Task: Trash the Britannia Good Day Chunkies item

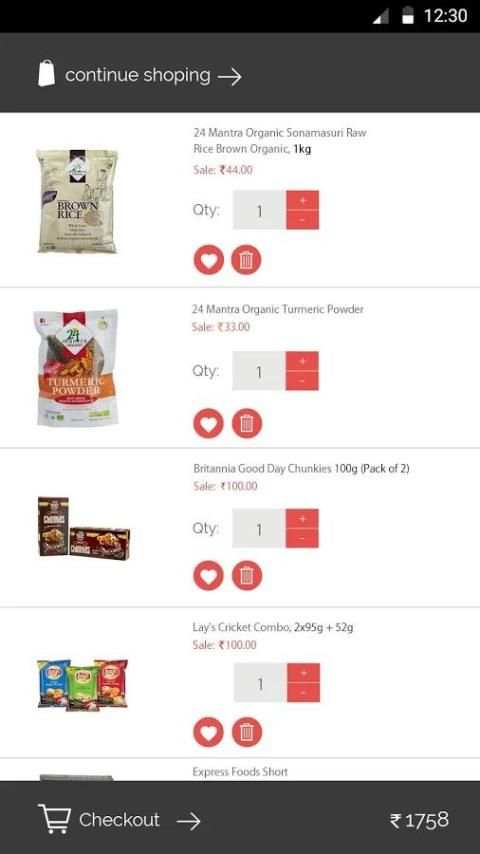Action: [247, 576]
